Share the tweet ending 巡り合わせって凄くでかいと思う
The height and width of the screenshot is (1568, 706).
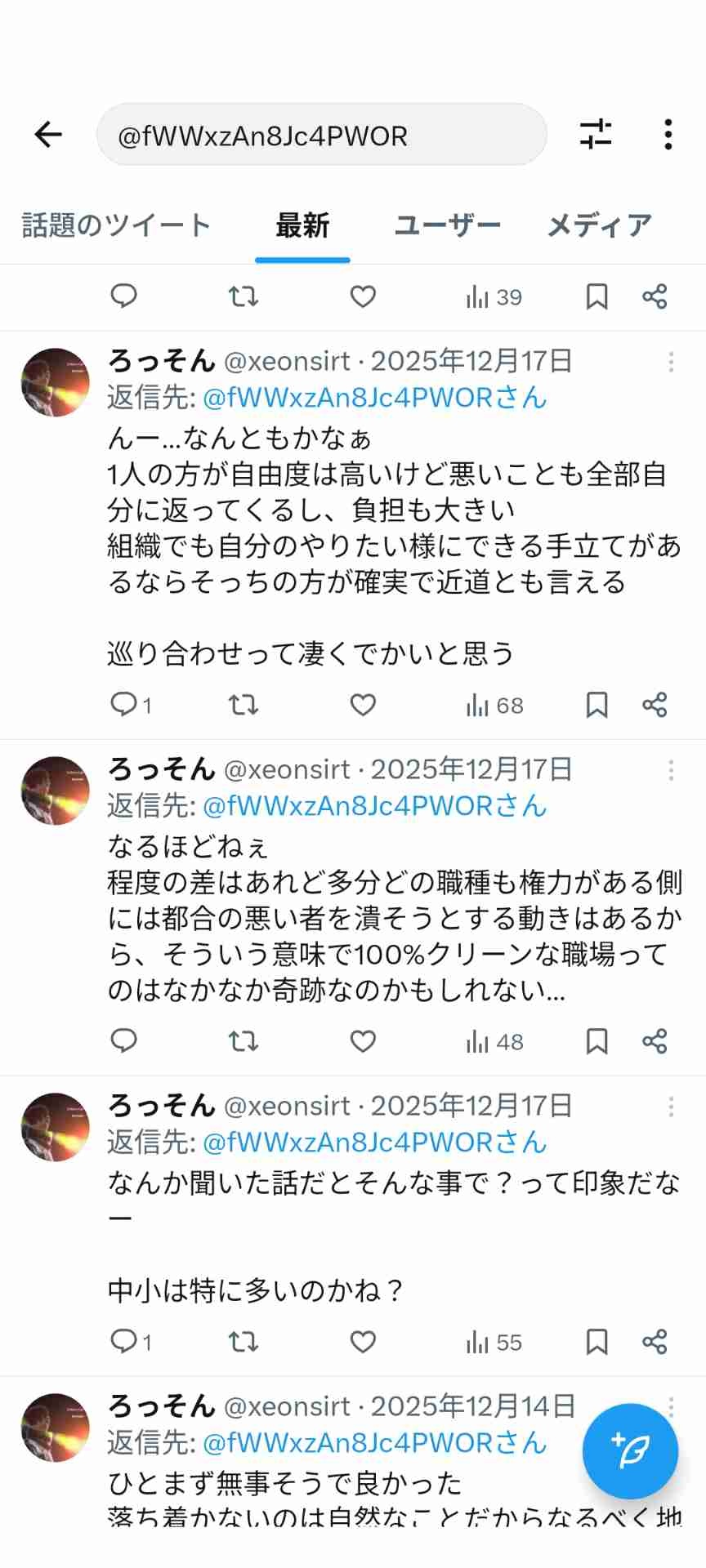[x=655, y=705]
